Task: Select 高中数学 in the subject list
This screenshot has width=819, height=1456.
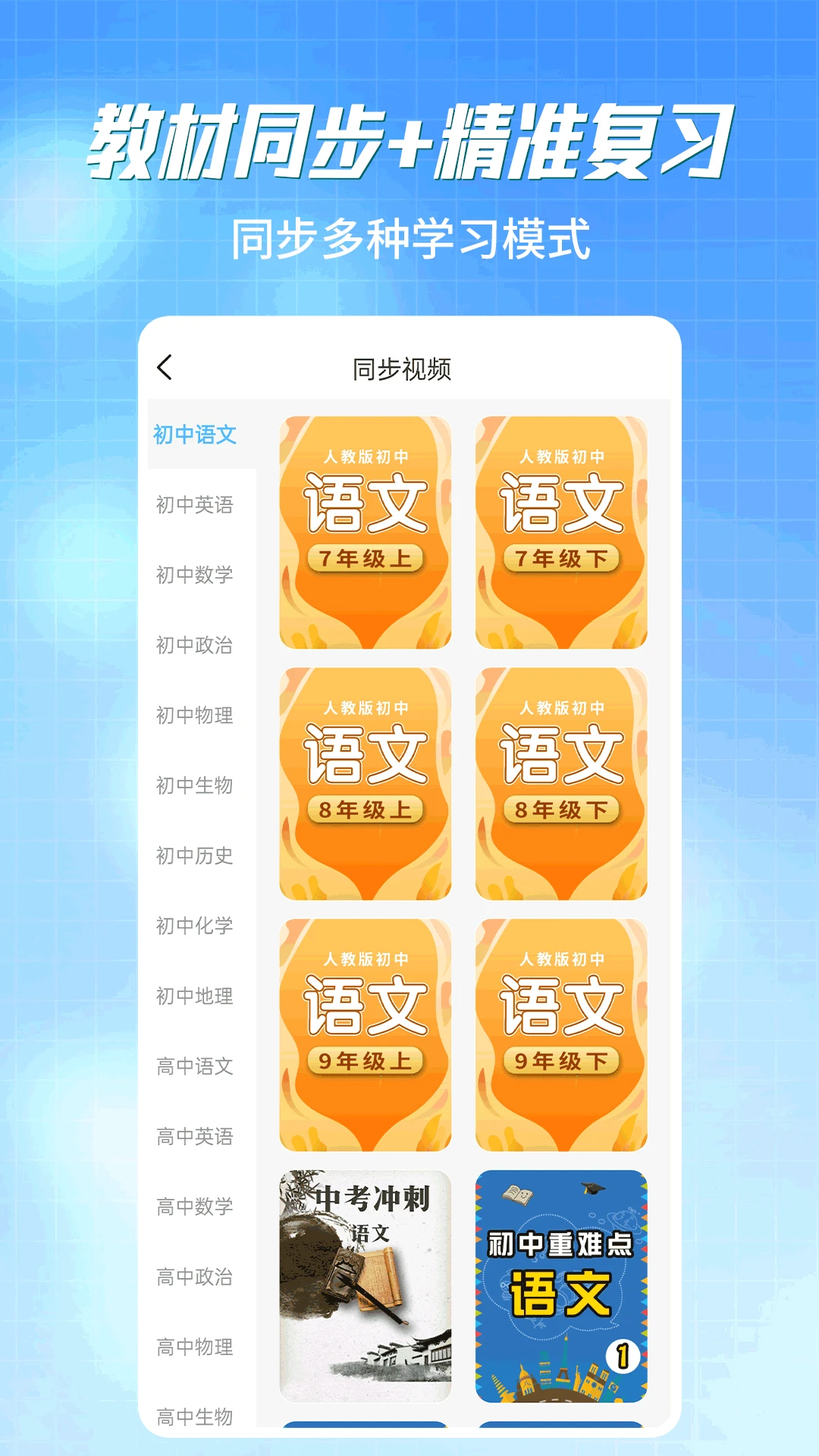Action: tap(197, 1207)
